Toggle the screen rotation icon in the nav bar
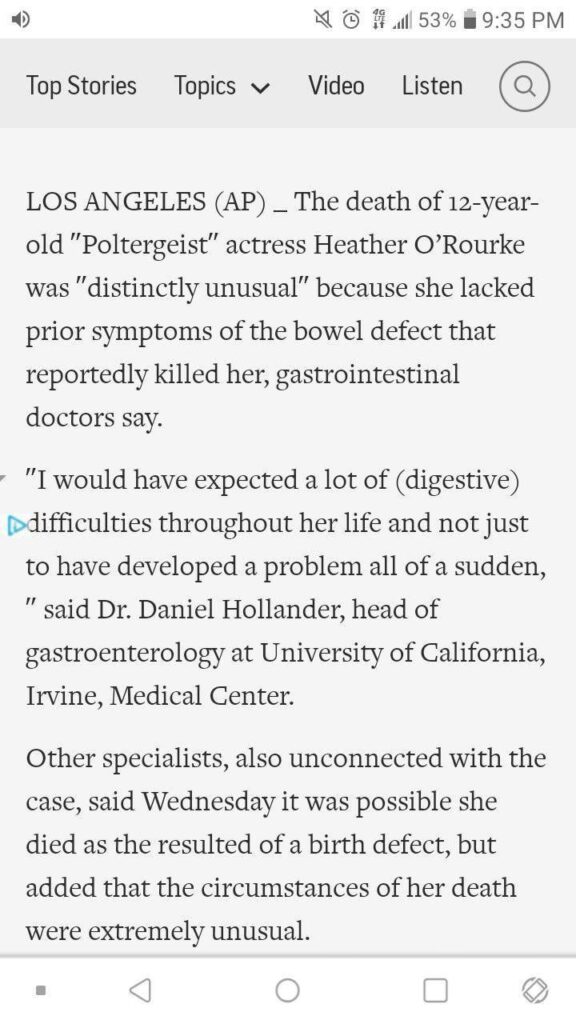 (536, 990)
